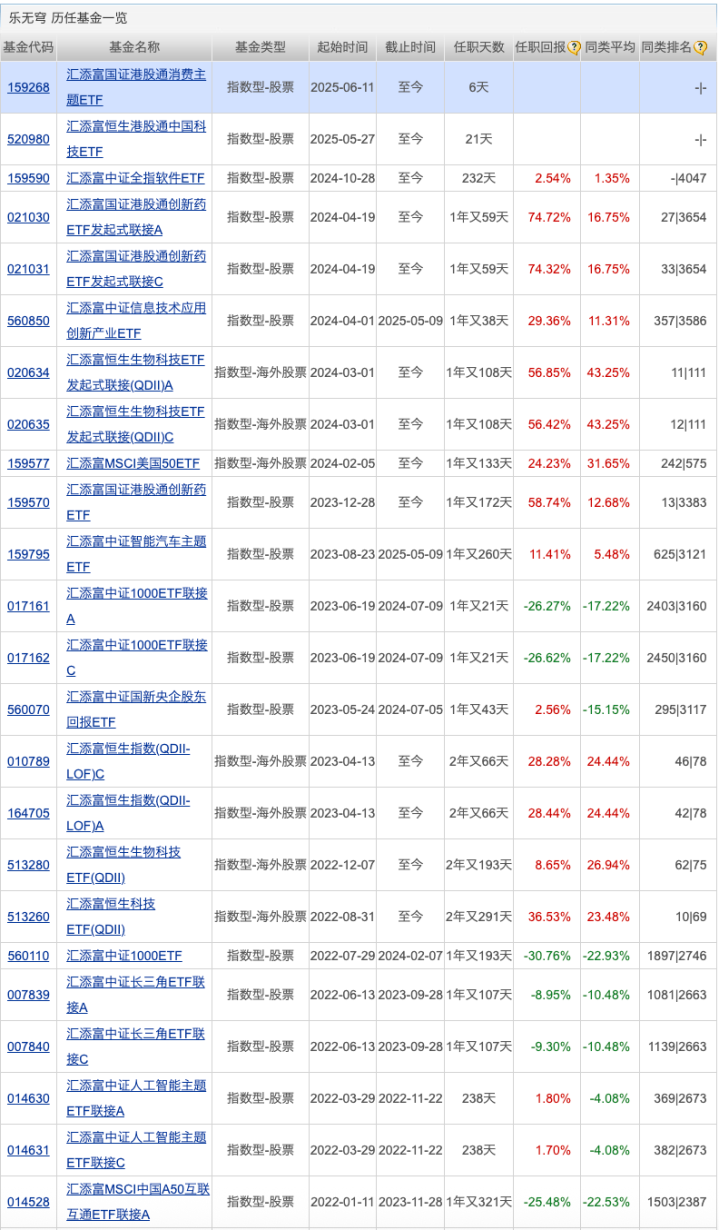This screenshot has height=1230, width=719.
Task: Open fund code 014528
Action: [28, 1202]
